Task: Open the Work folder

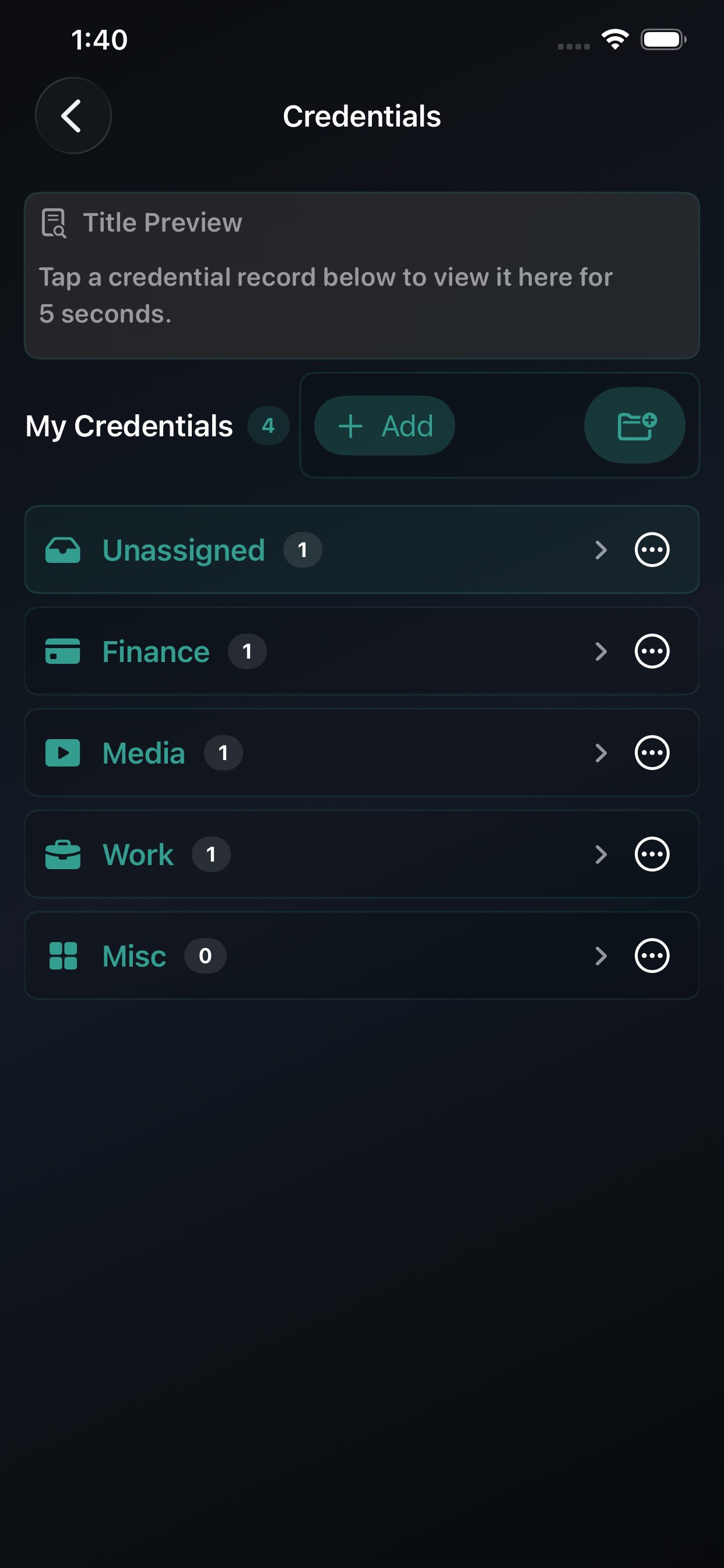Action: tap(361, 854)
